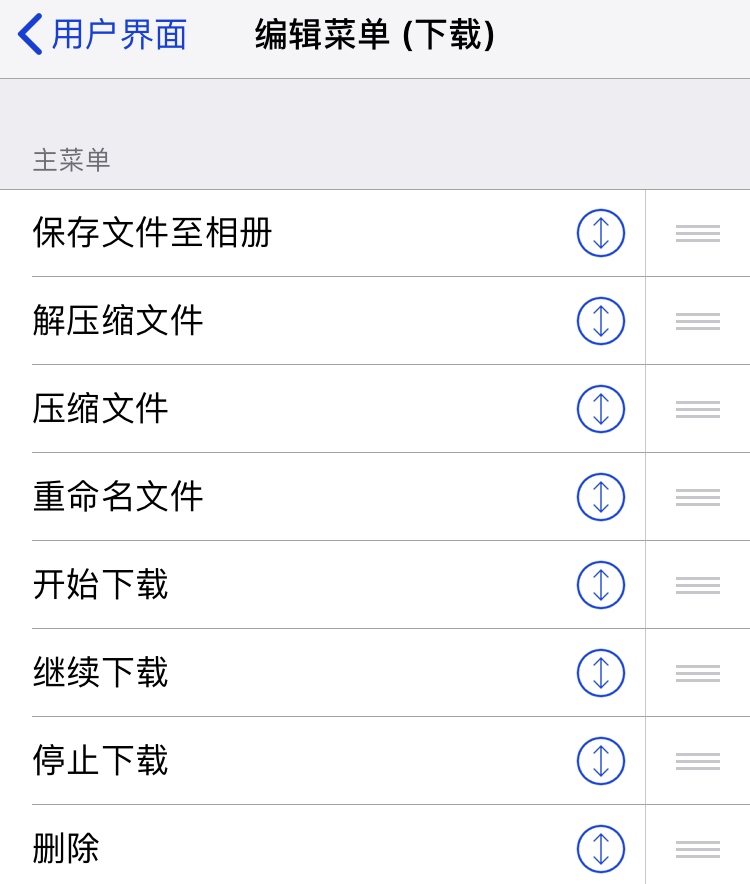Tap the reorder handle for 压缩文件
The width and height of the screenshot is (750, 884).
(698, 409)
